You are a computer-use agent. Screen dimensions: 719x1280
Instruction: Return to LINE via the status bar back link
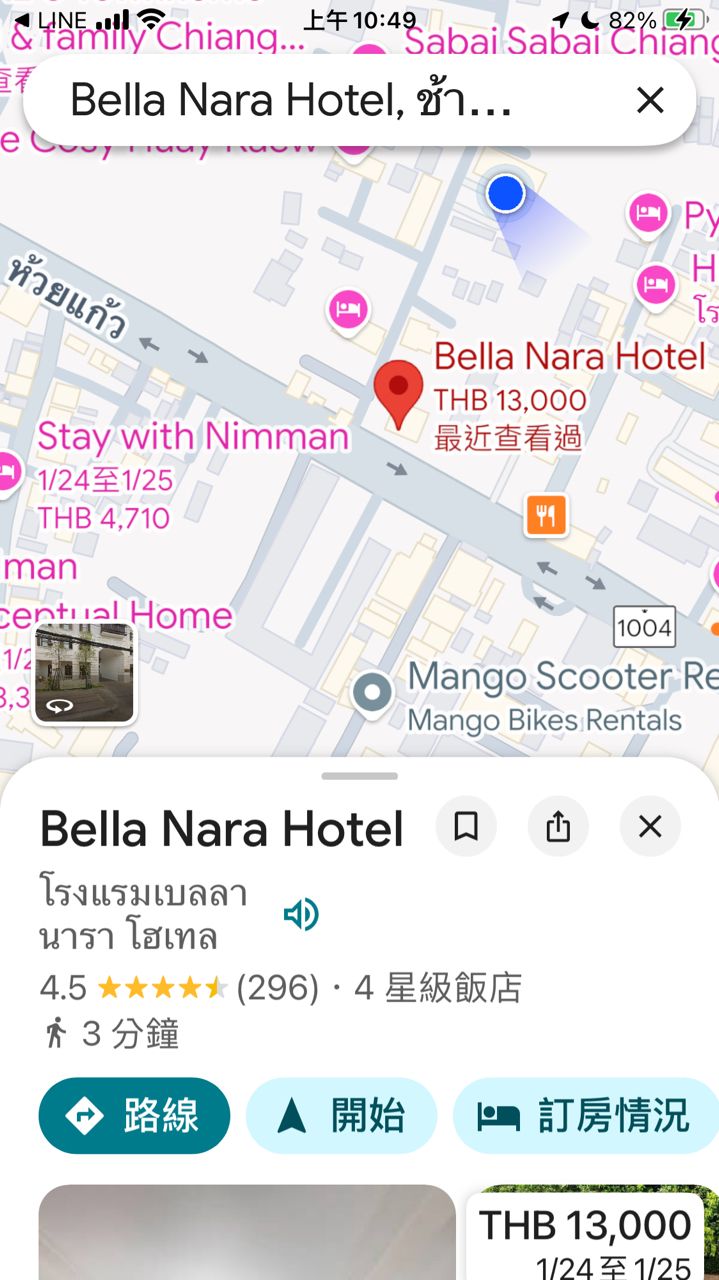(x=50, y=20)
